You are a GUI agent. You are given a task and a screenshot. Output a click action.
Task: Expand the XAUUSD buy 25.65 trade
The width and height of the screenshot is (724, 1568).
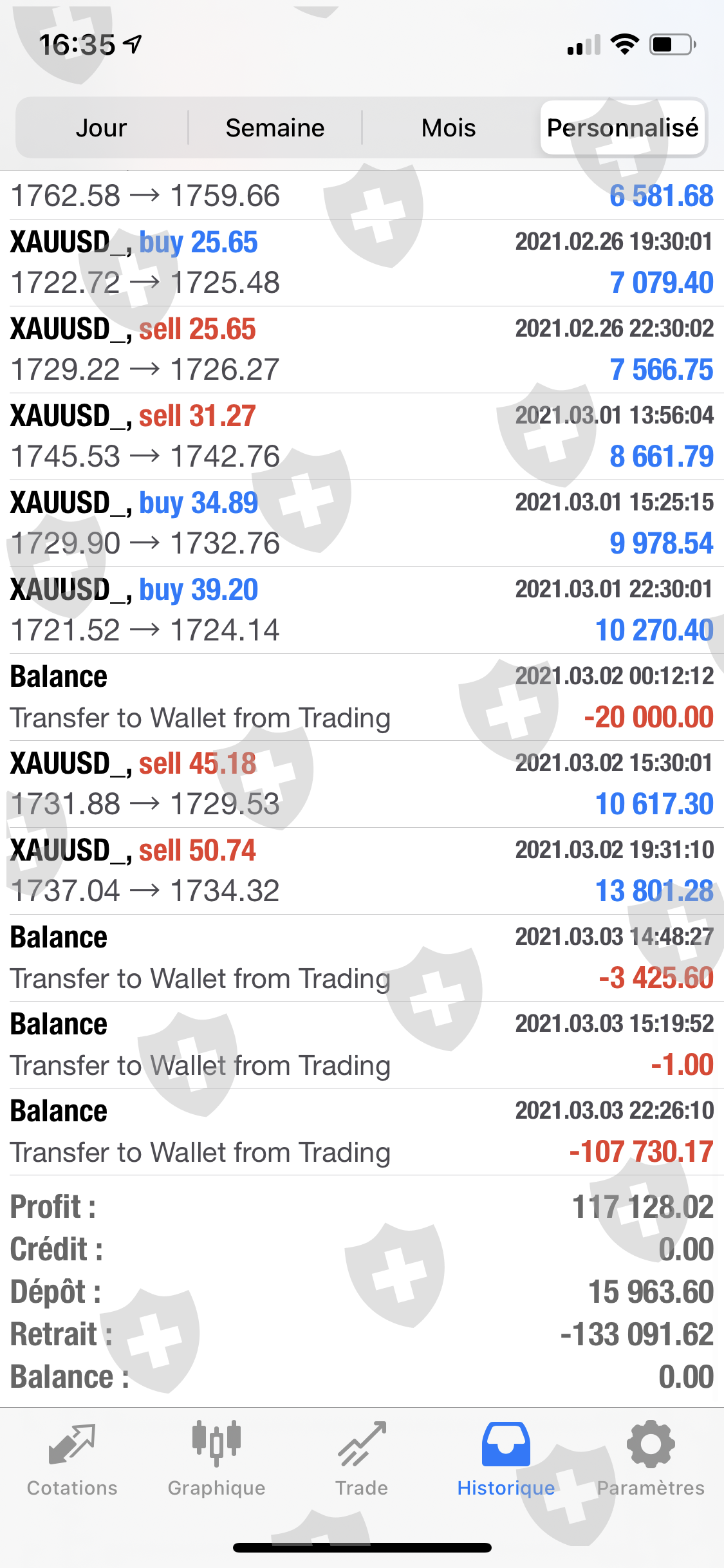click(362, 263)
